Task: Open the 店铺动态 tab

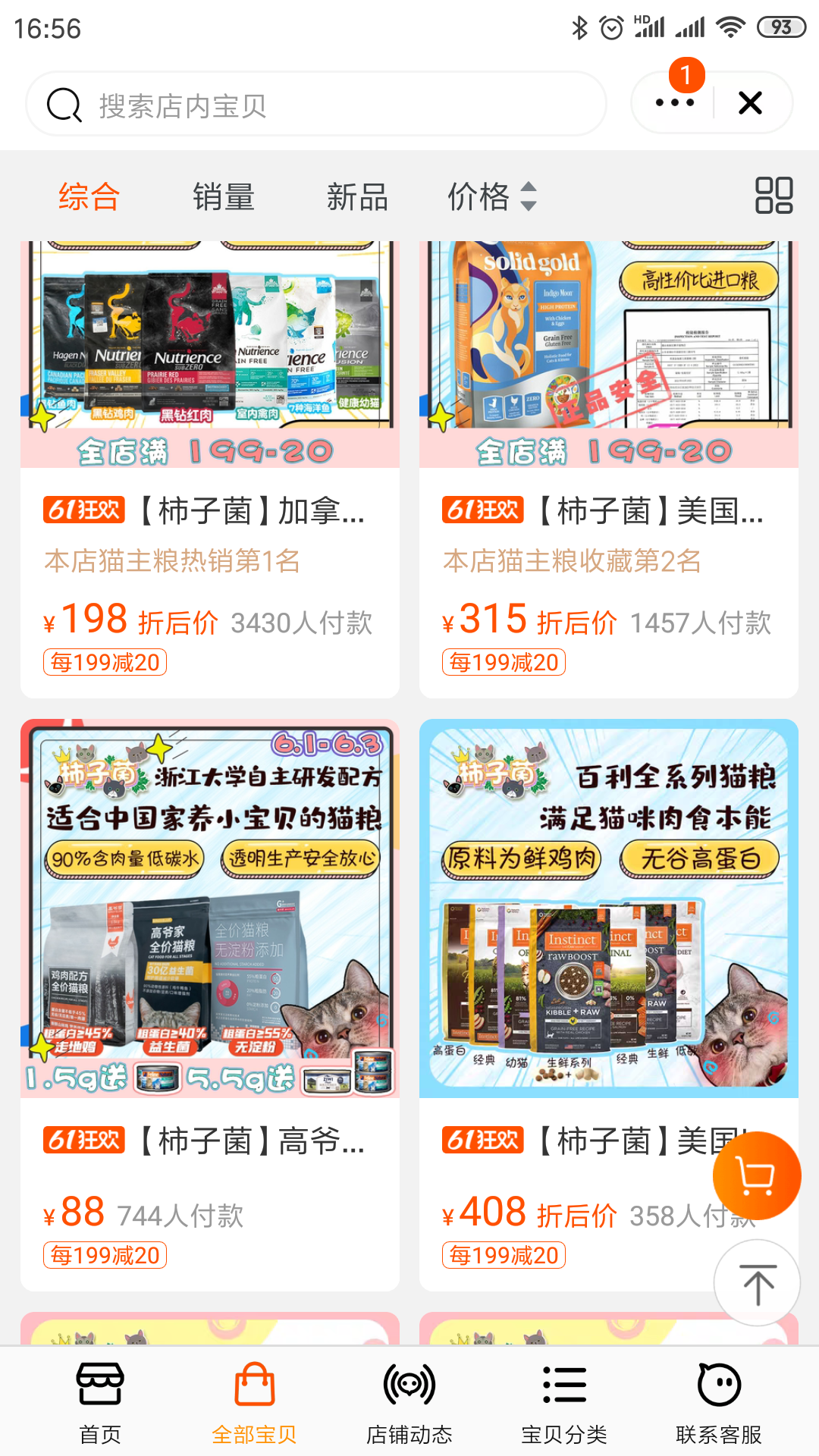Action: [409, 1403]
